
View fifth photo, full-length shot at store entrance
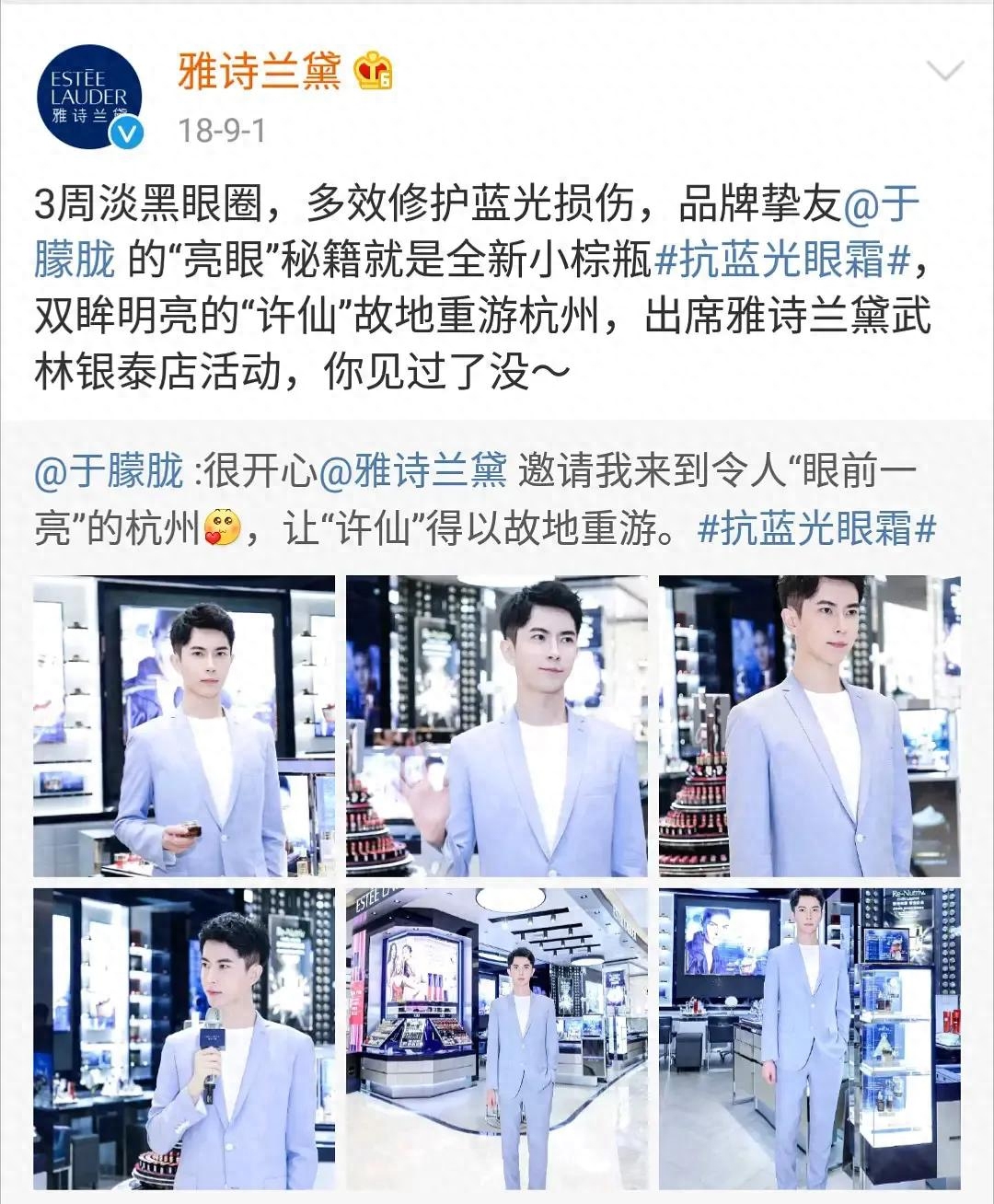(497, 1038)
